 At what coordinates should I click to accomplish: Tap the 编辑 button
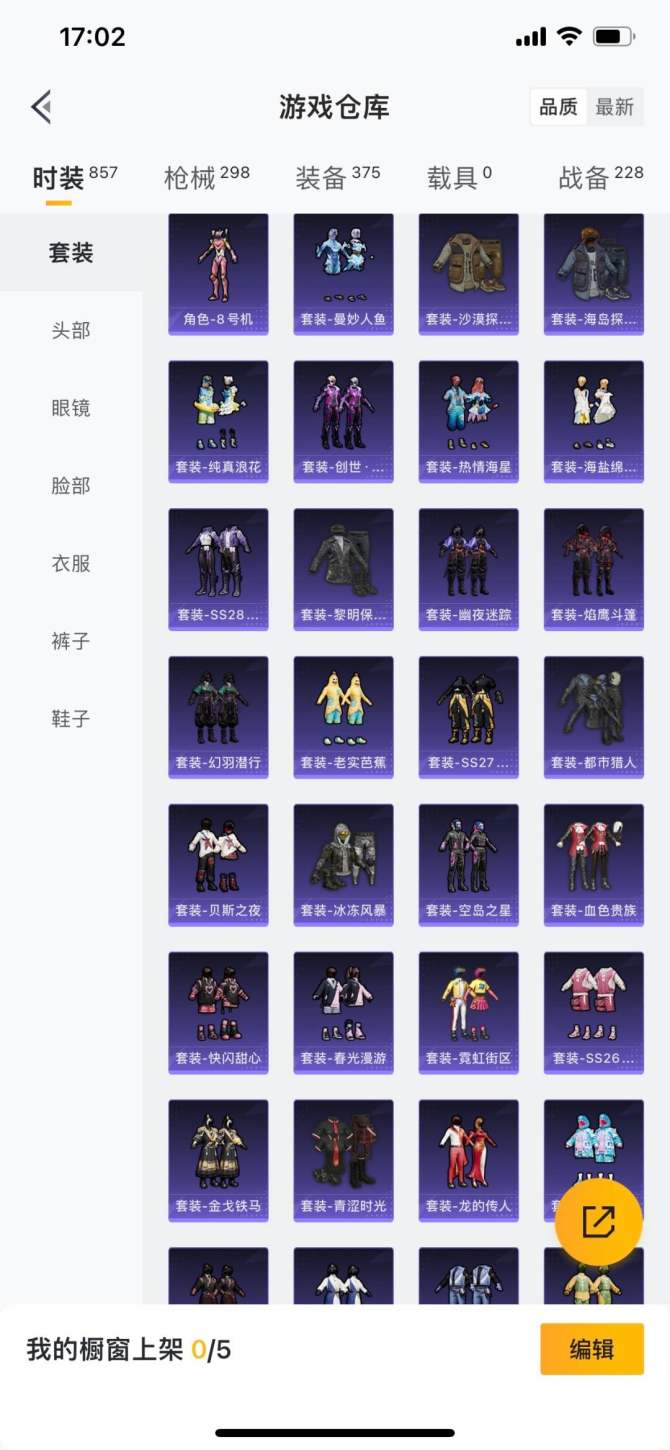(x=591, y=1349)
